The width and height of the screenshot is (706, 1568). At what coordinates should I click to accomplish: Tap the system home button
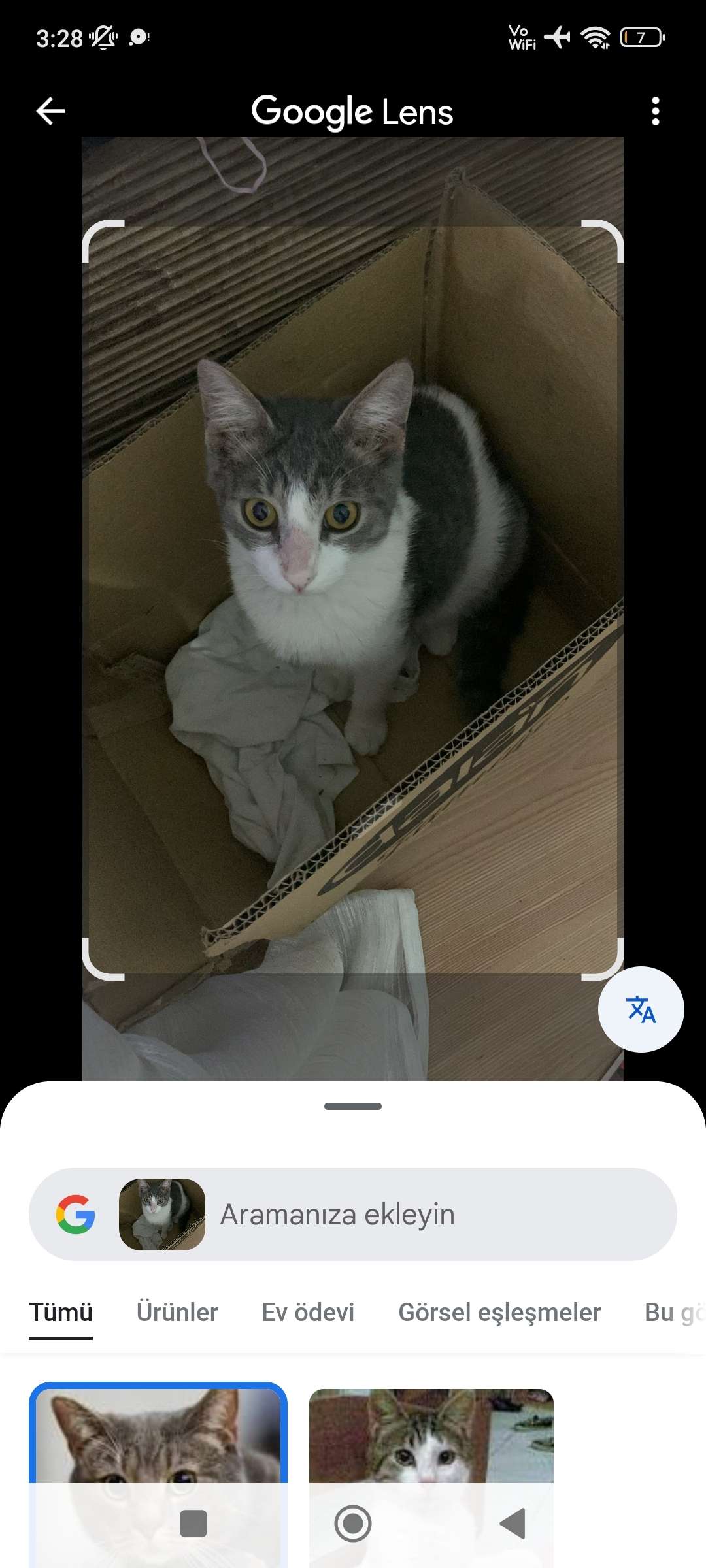pos(353,1524)
